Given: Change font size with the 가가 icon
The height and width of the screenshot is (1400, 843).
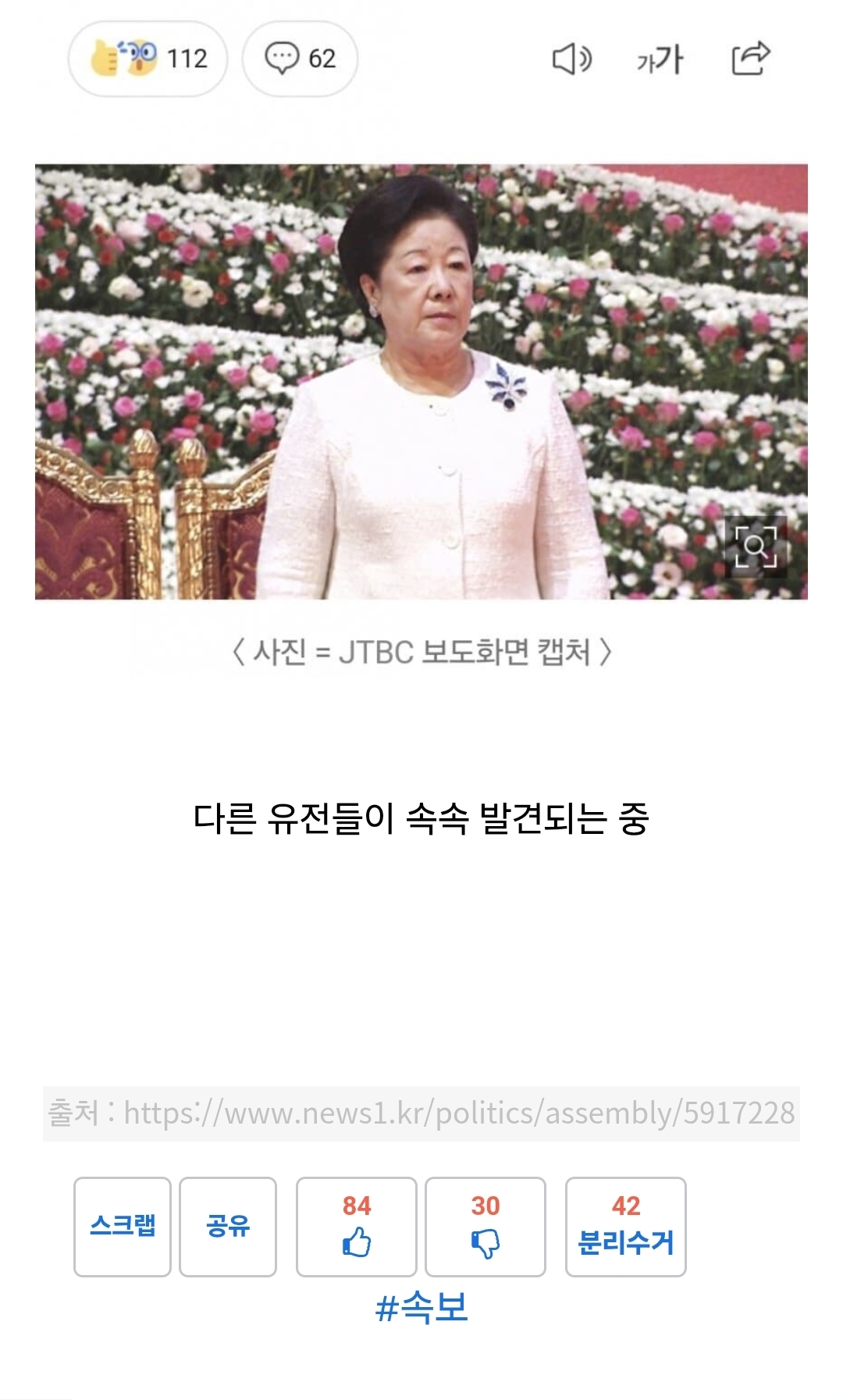Looking at the screenshot, I should click(660, 59).
